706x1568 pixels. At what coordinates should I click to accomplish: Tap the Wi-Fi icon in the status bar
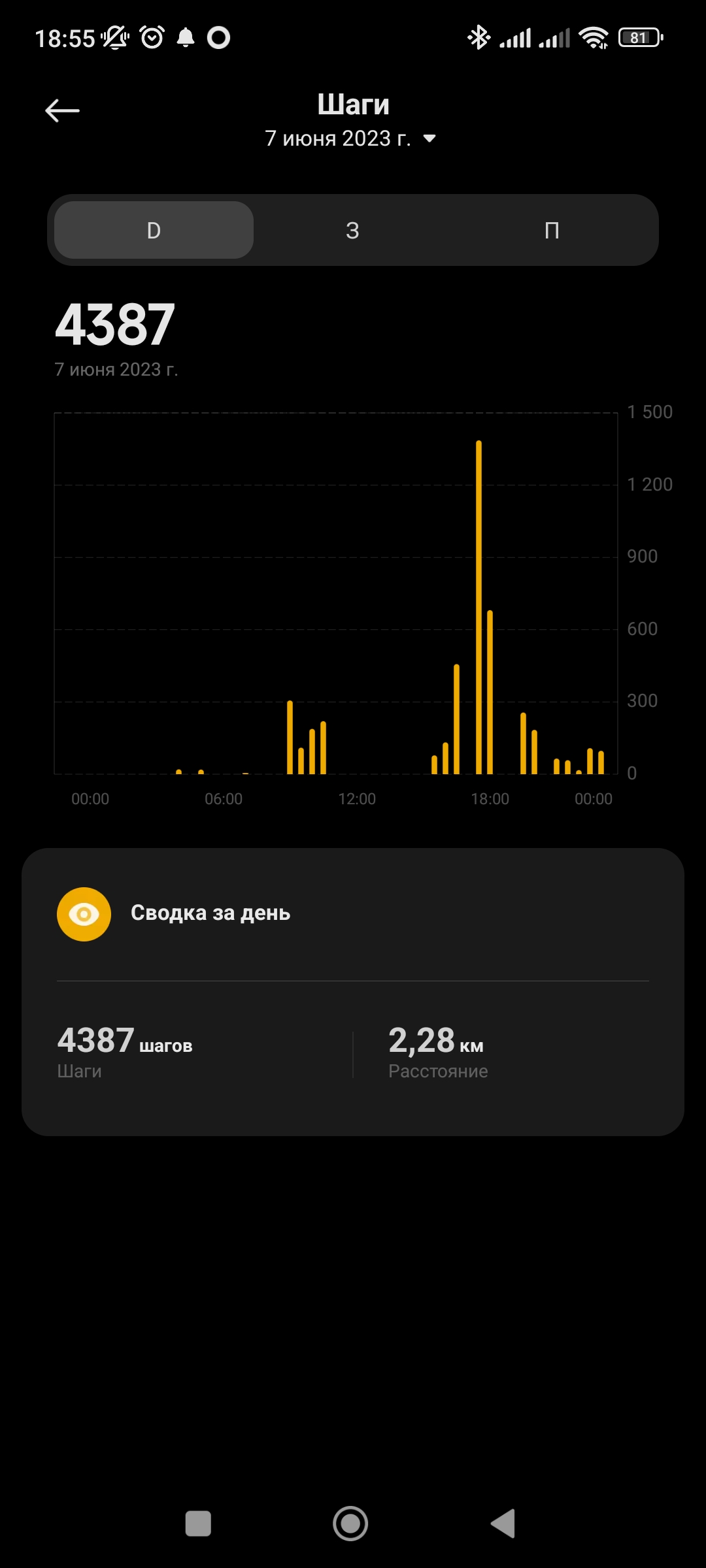(x=594, y=37)
